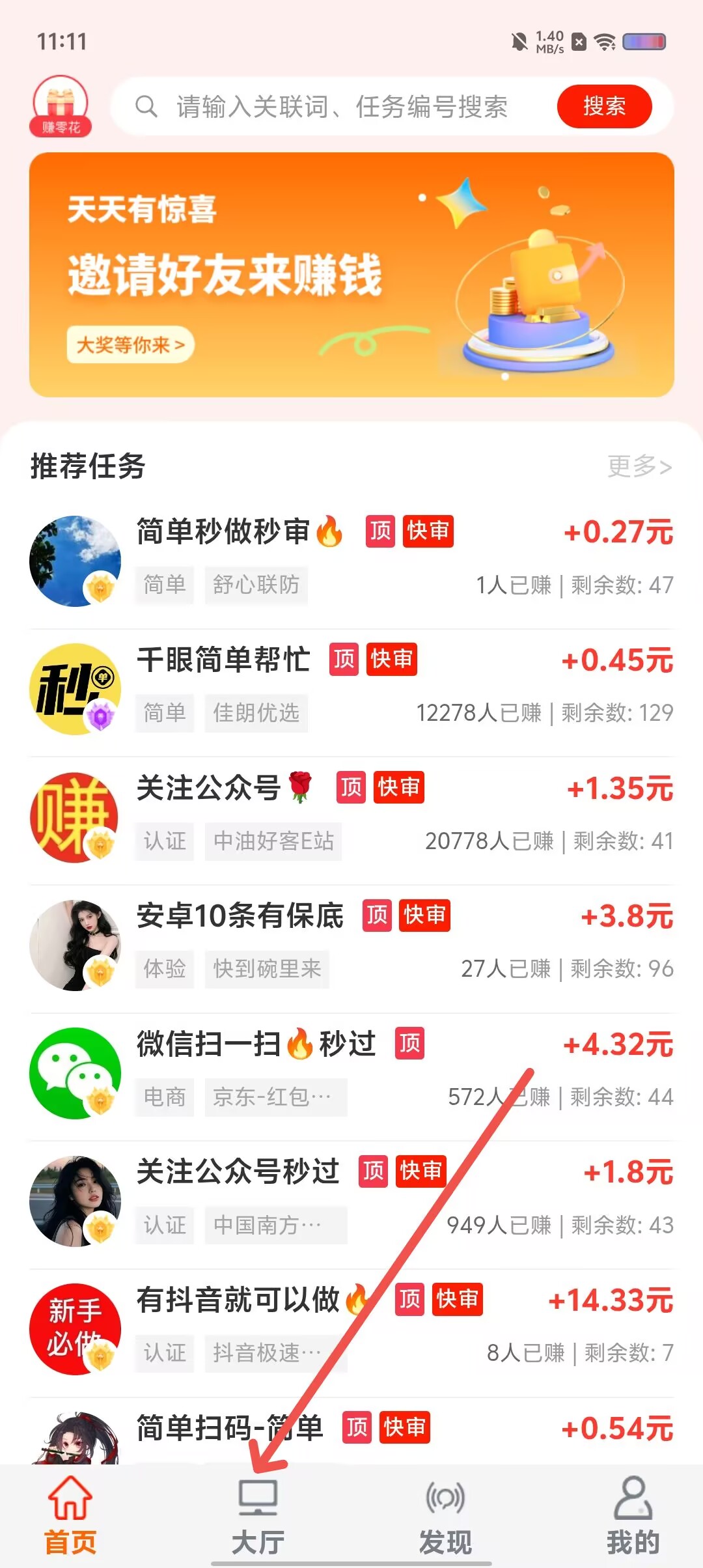Open the 微信扫一扫 秒过 task
This screenshot has width=703, height=1568.
point(351,1073)
